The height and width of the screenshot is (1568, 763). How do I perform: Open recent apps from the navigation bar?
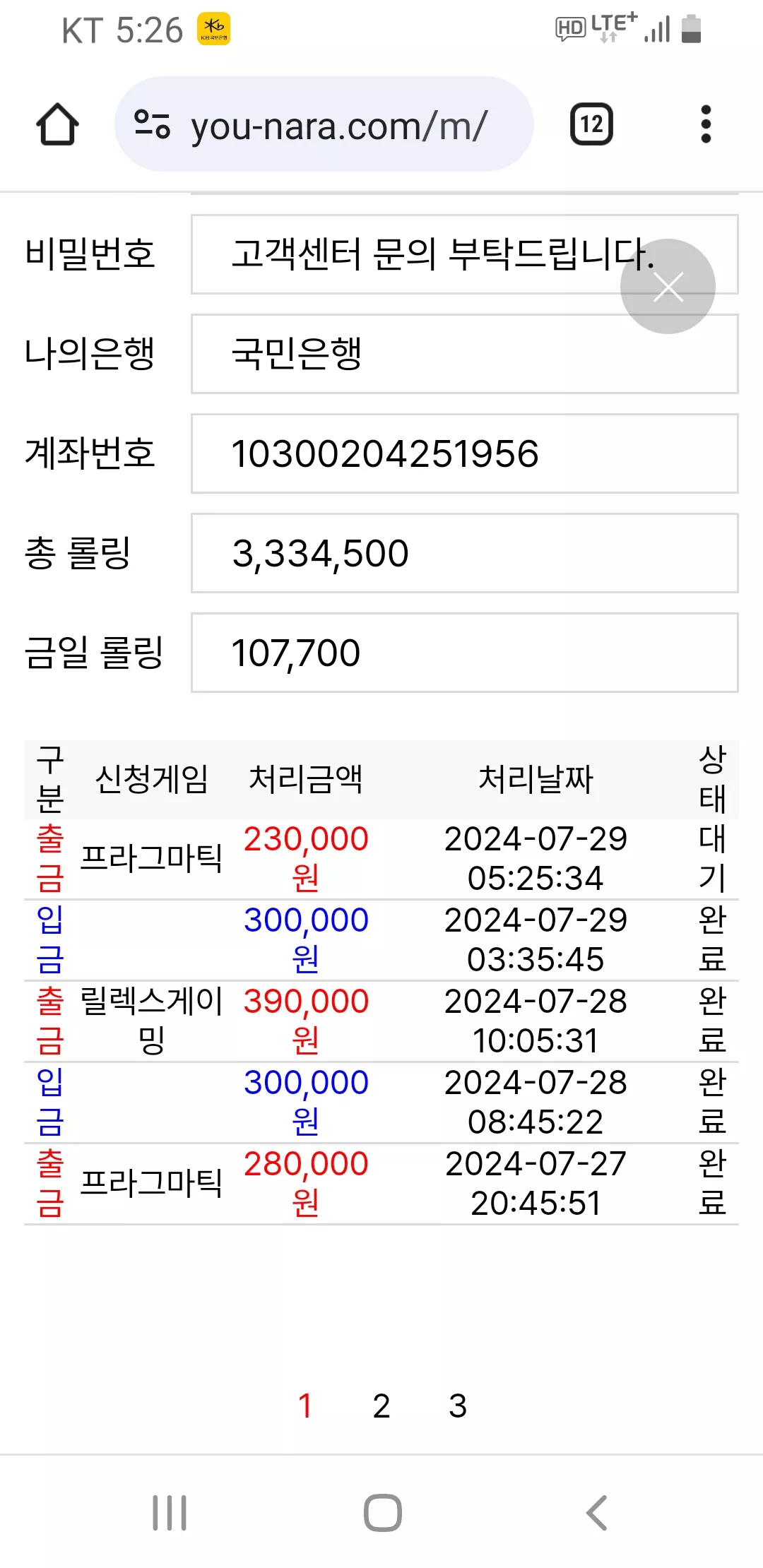(170, 1513)
